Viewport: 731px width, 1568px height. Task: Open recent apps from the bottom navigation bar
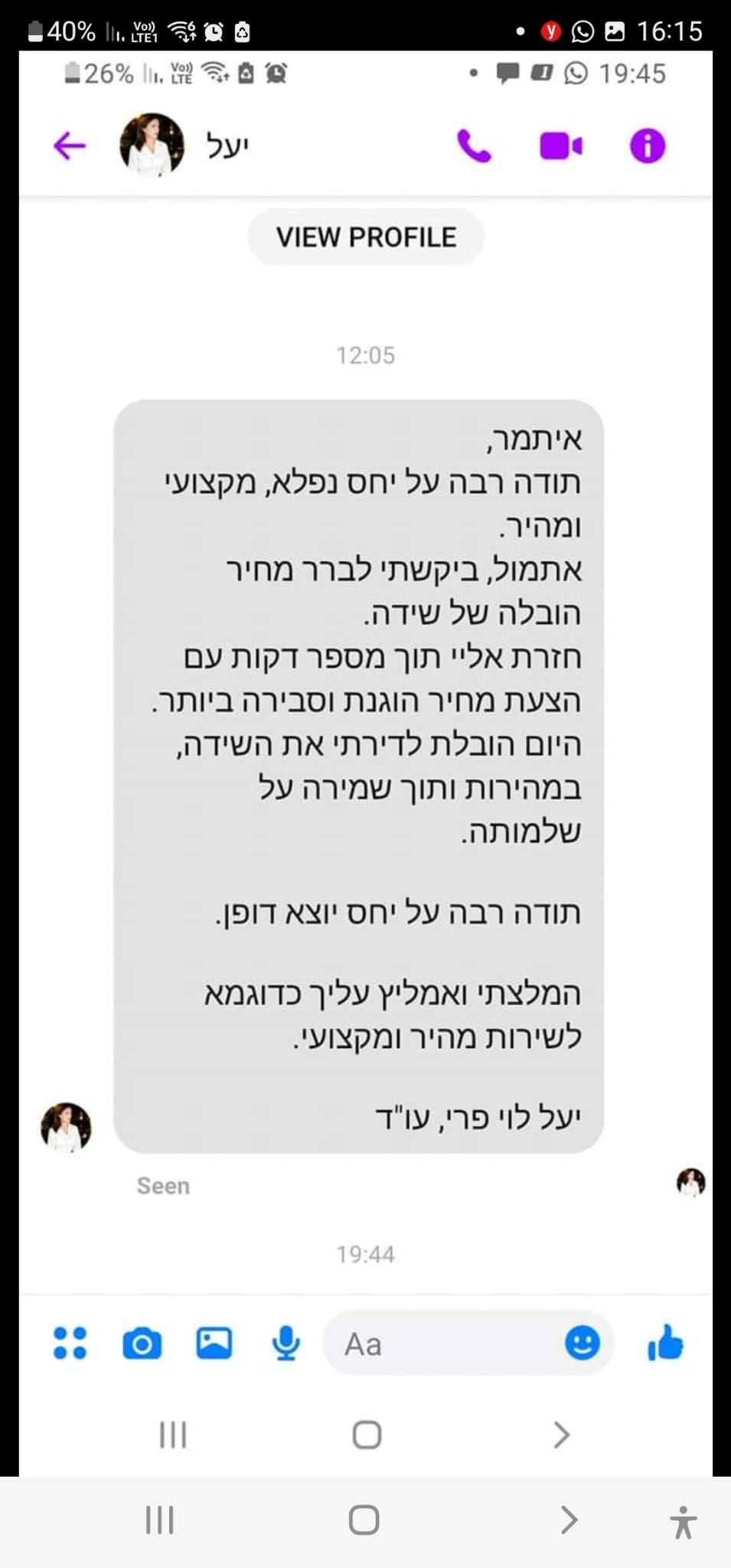[x=160, y=1520]
